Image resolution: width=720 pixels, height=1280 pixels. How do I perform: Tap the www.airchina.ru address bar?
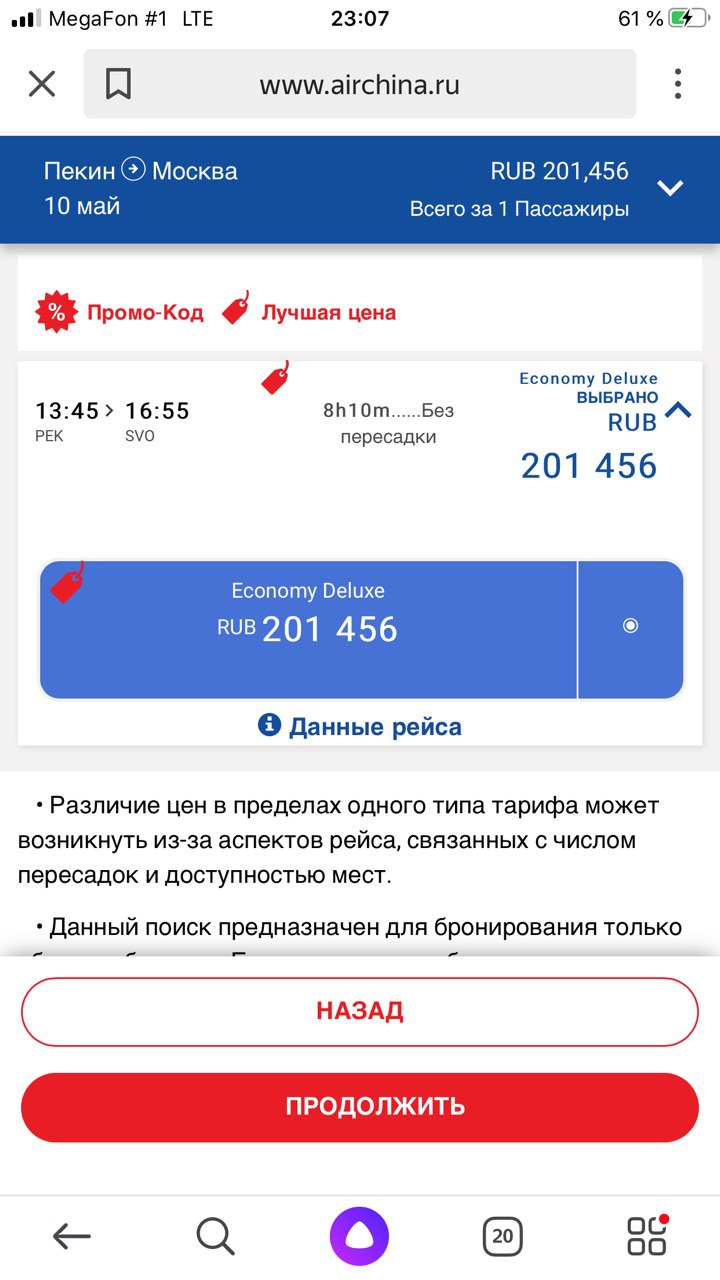[360, 84]
